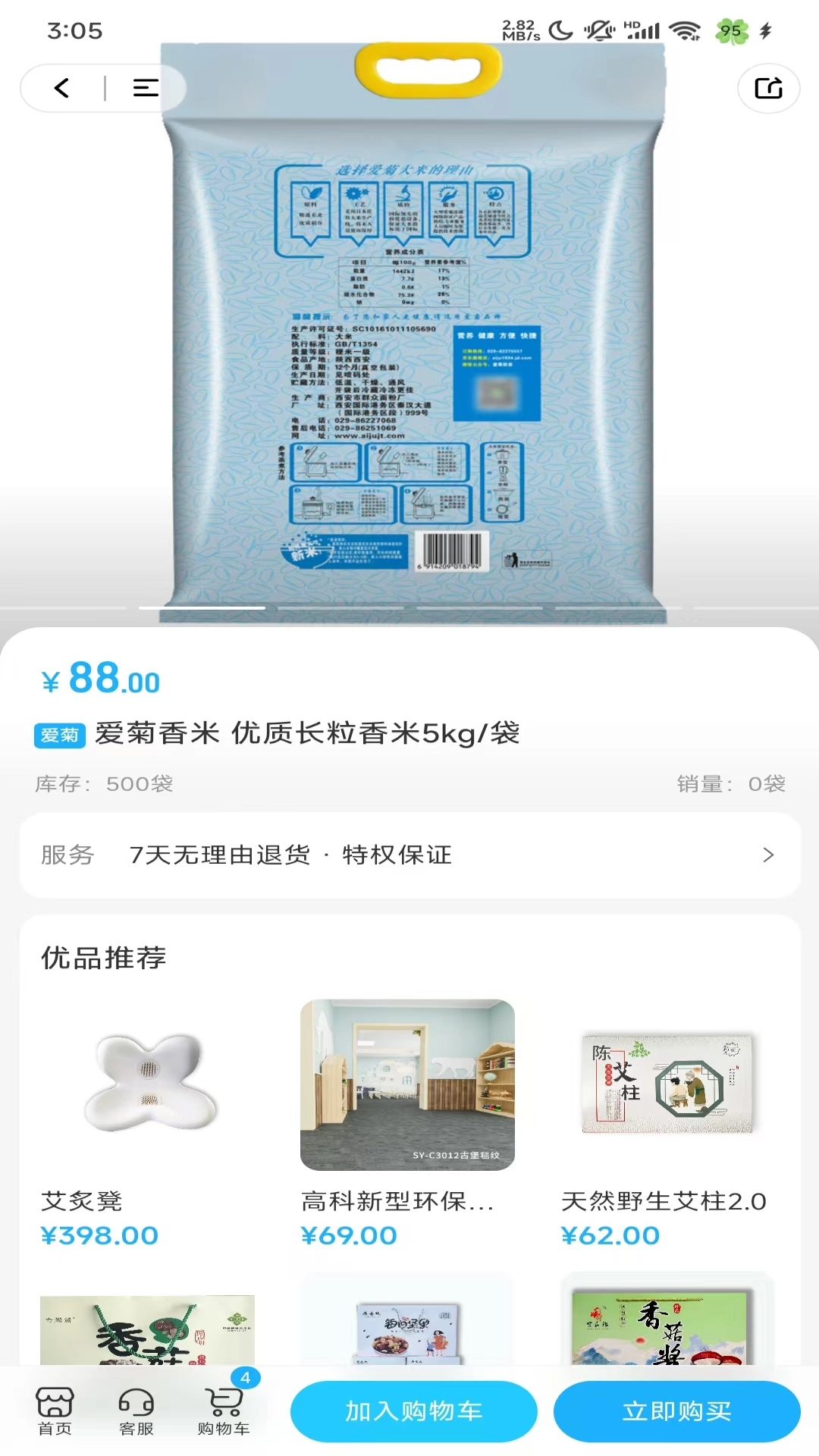Tap the share icon at top right
The width and height of the screenshot is (819, 1456).
click(768, 87)
